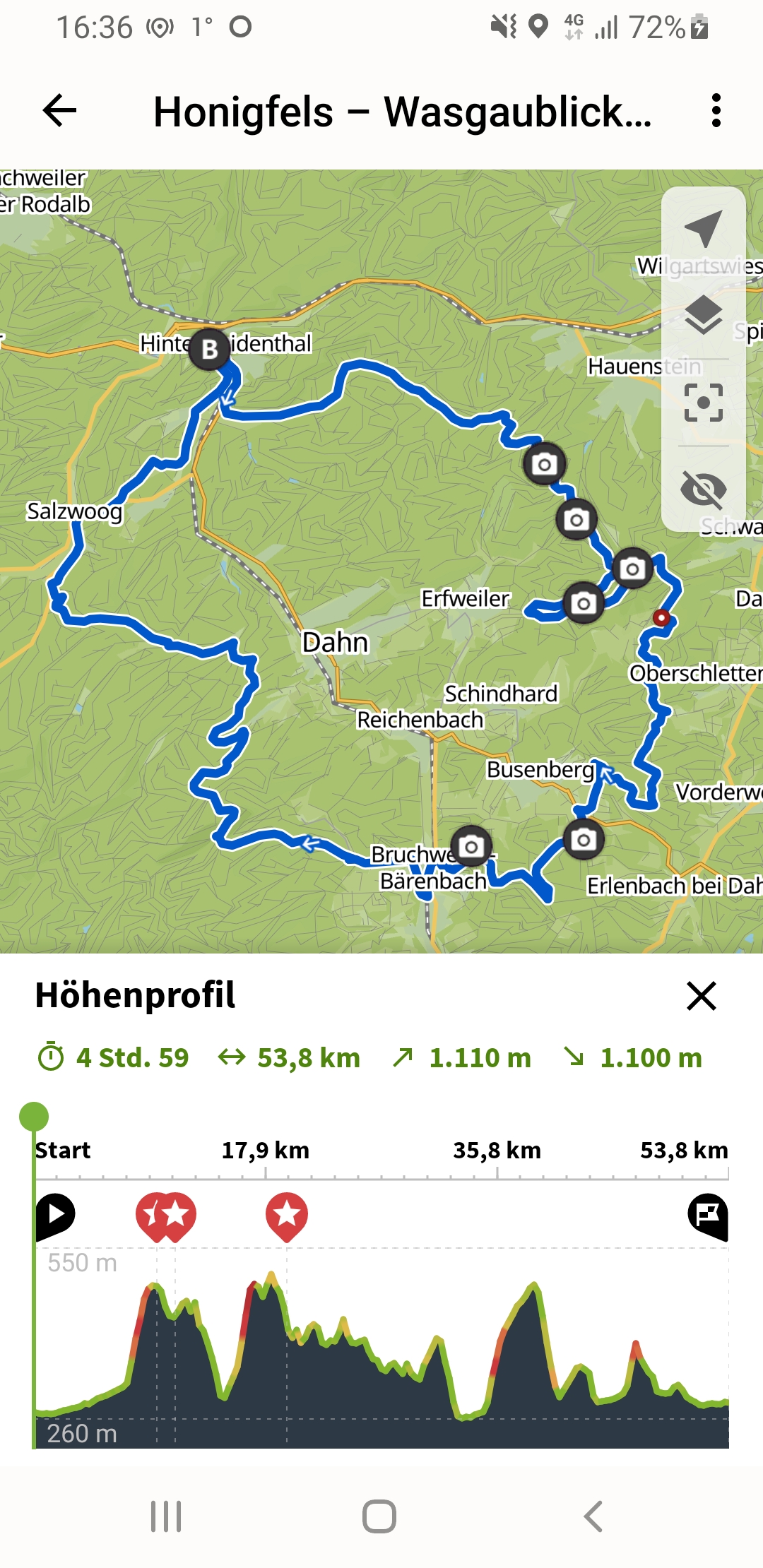This screenshot has width=763, height=1568.
Task: Toggle map markers visibility eye icon
Action: coord(703,489)
